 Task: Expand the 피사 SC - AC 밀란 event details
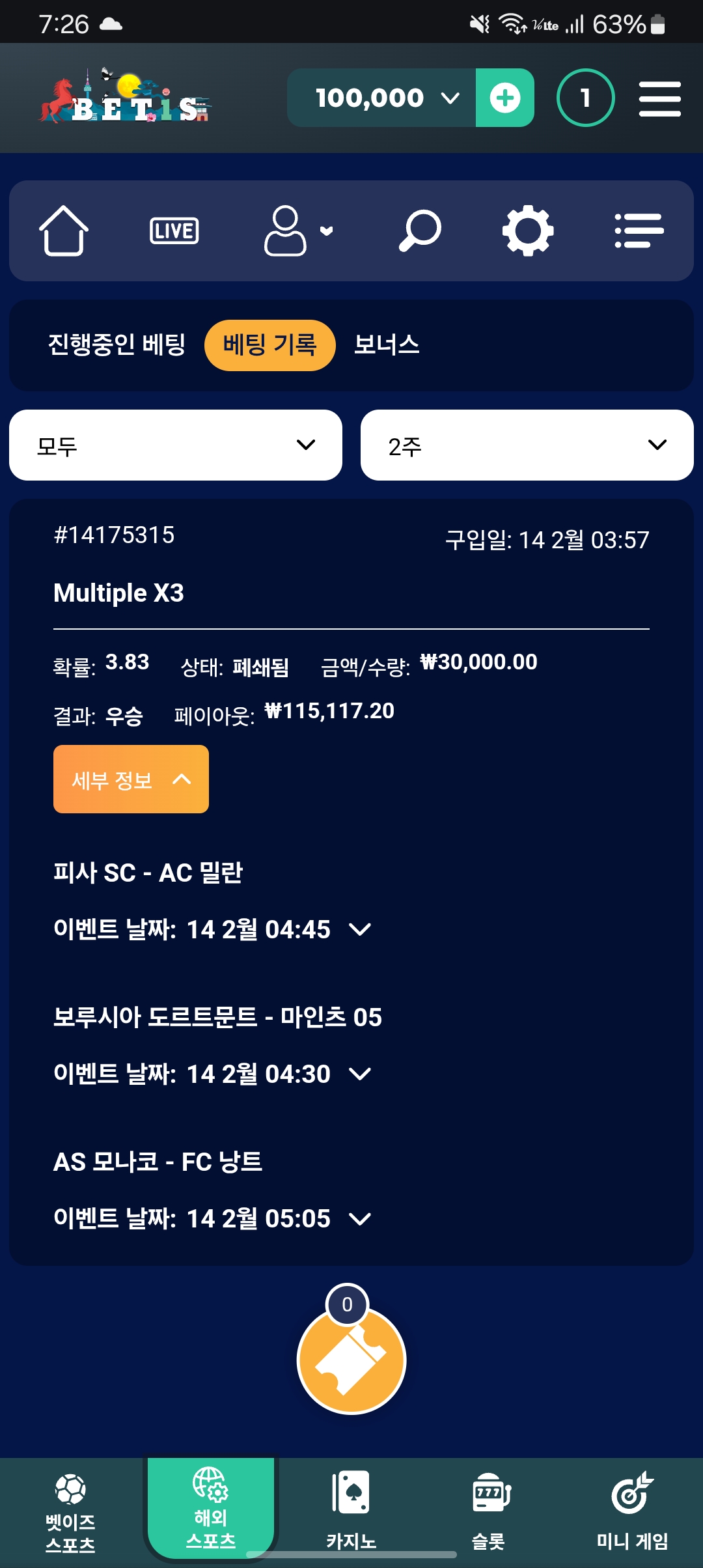pos(360,929)
